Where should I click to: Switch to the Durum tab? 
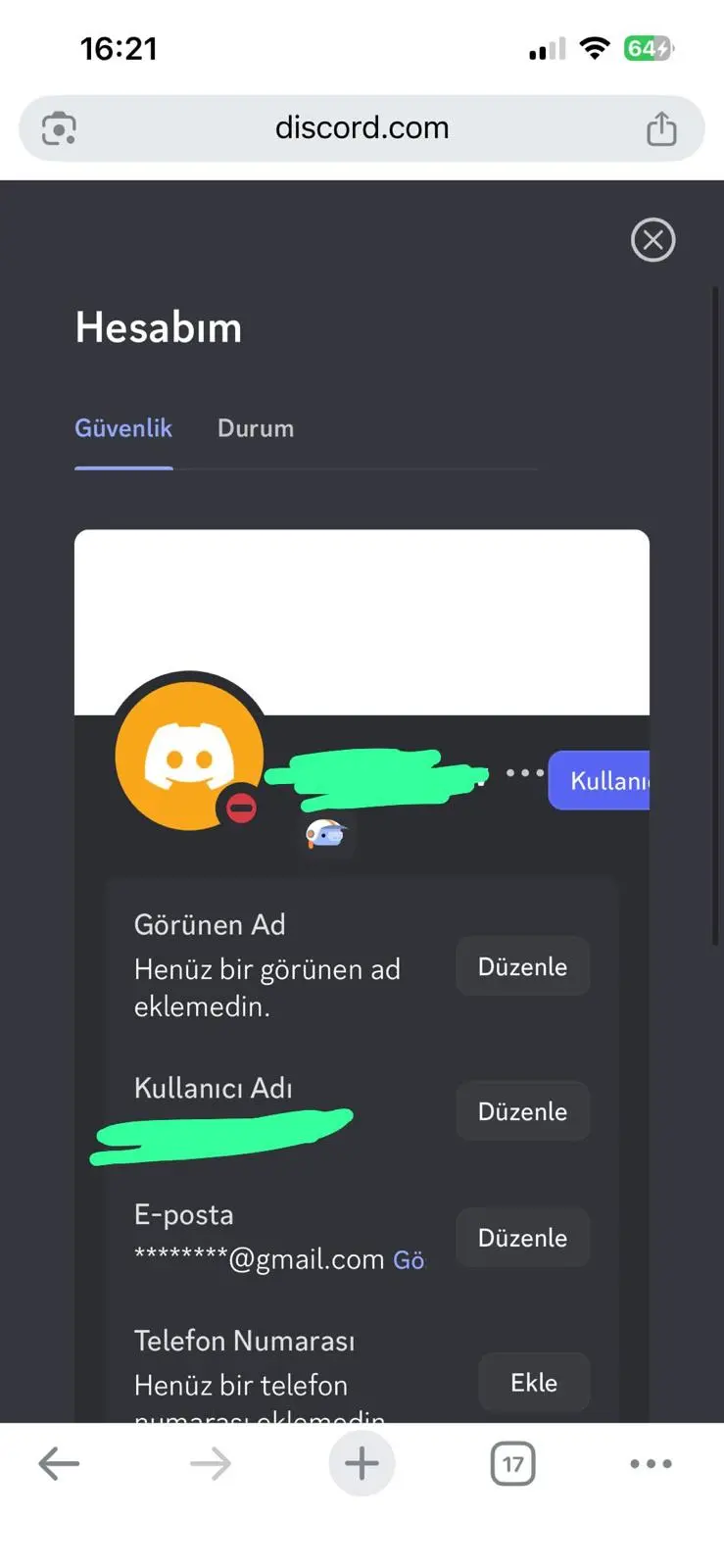(256, 428)
